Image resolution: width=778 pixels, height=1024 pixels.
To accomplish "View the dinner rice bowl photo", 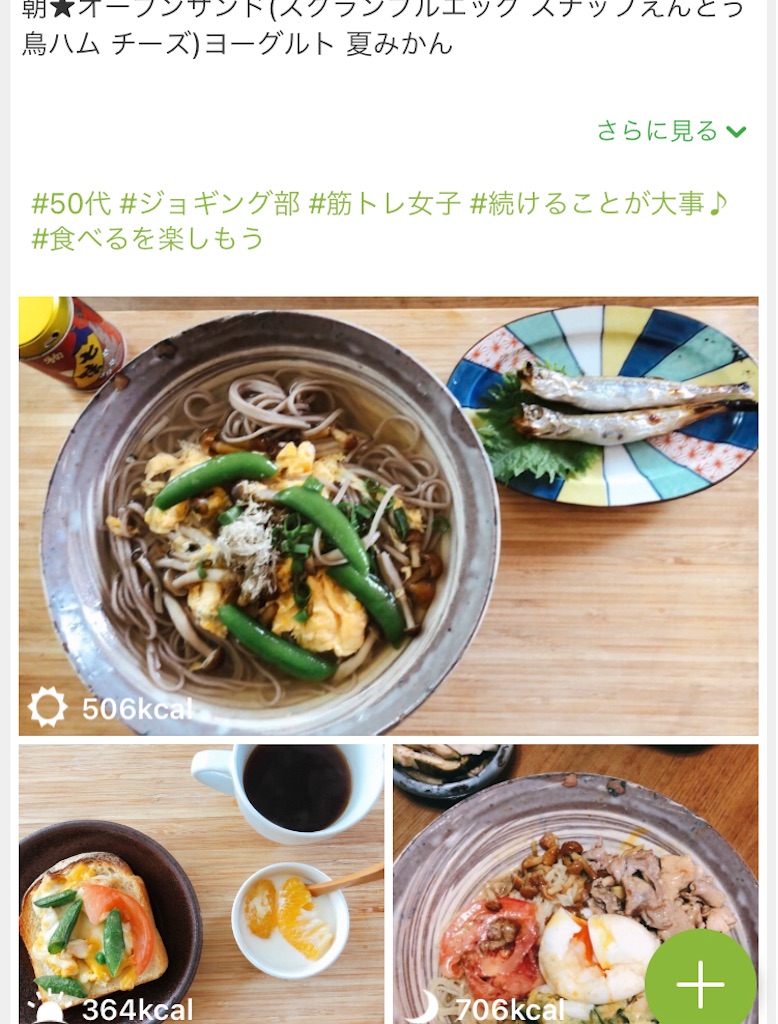I will (560, 880).
